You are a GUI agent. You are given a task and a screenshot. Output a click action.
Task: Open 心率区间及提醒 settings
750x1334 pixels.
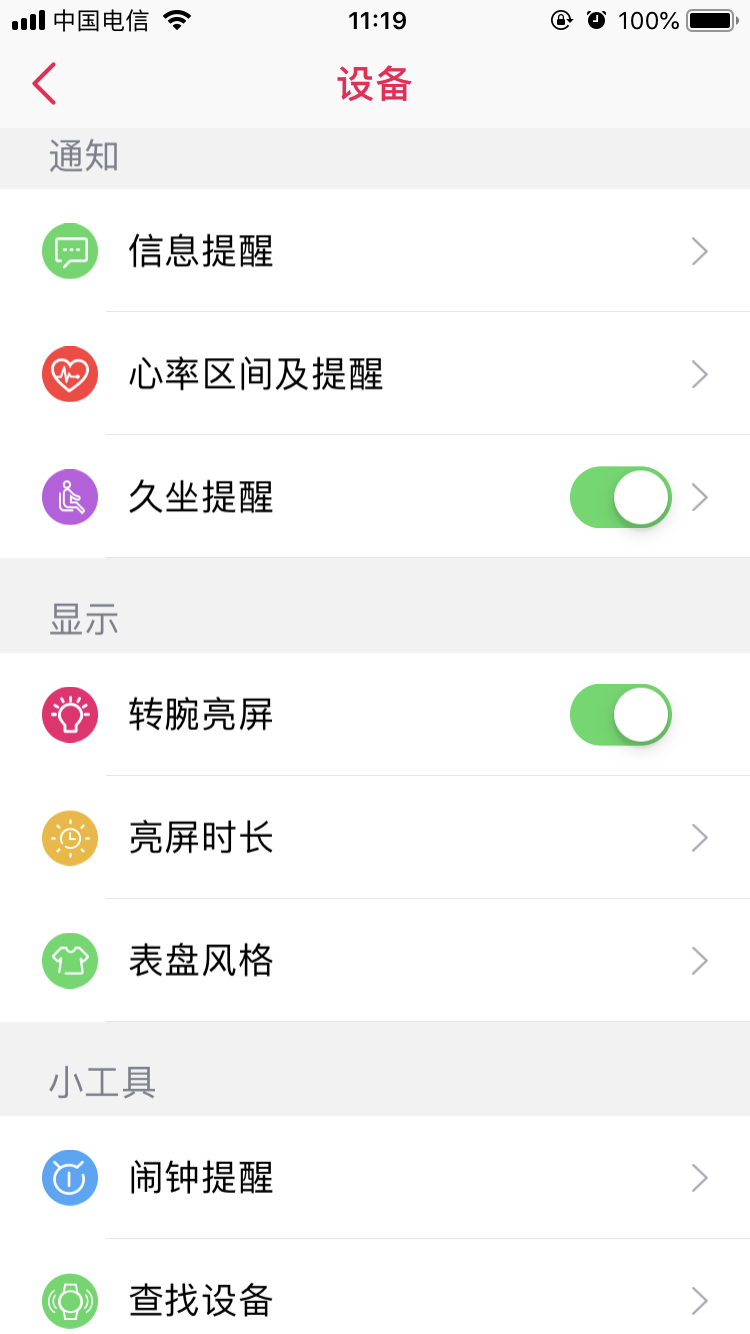point(375,374)
